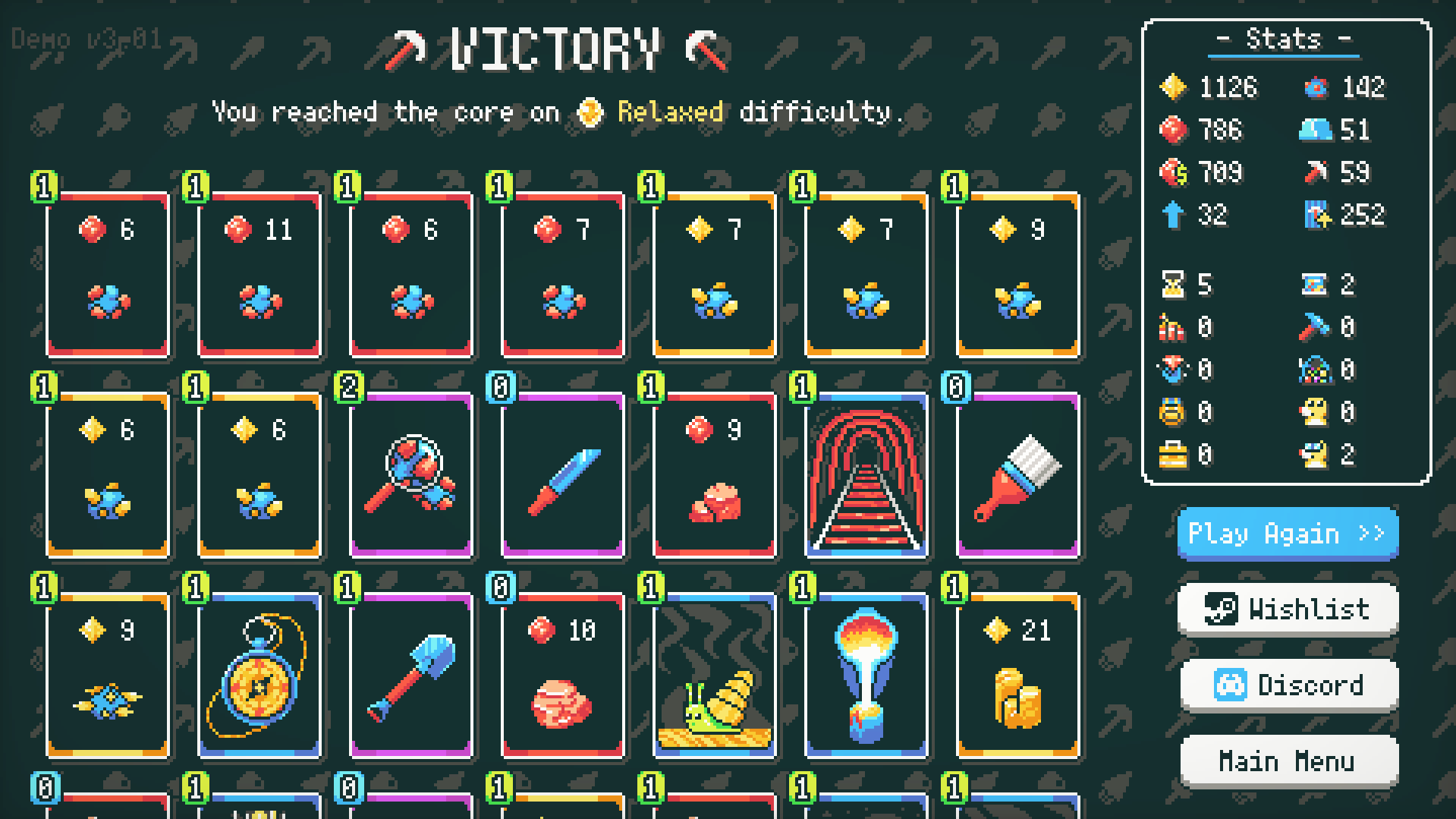Tap the magnifying glass card
The image size is (1456, 819).
[x=410, y=475]
